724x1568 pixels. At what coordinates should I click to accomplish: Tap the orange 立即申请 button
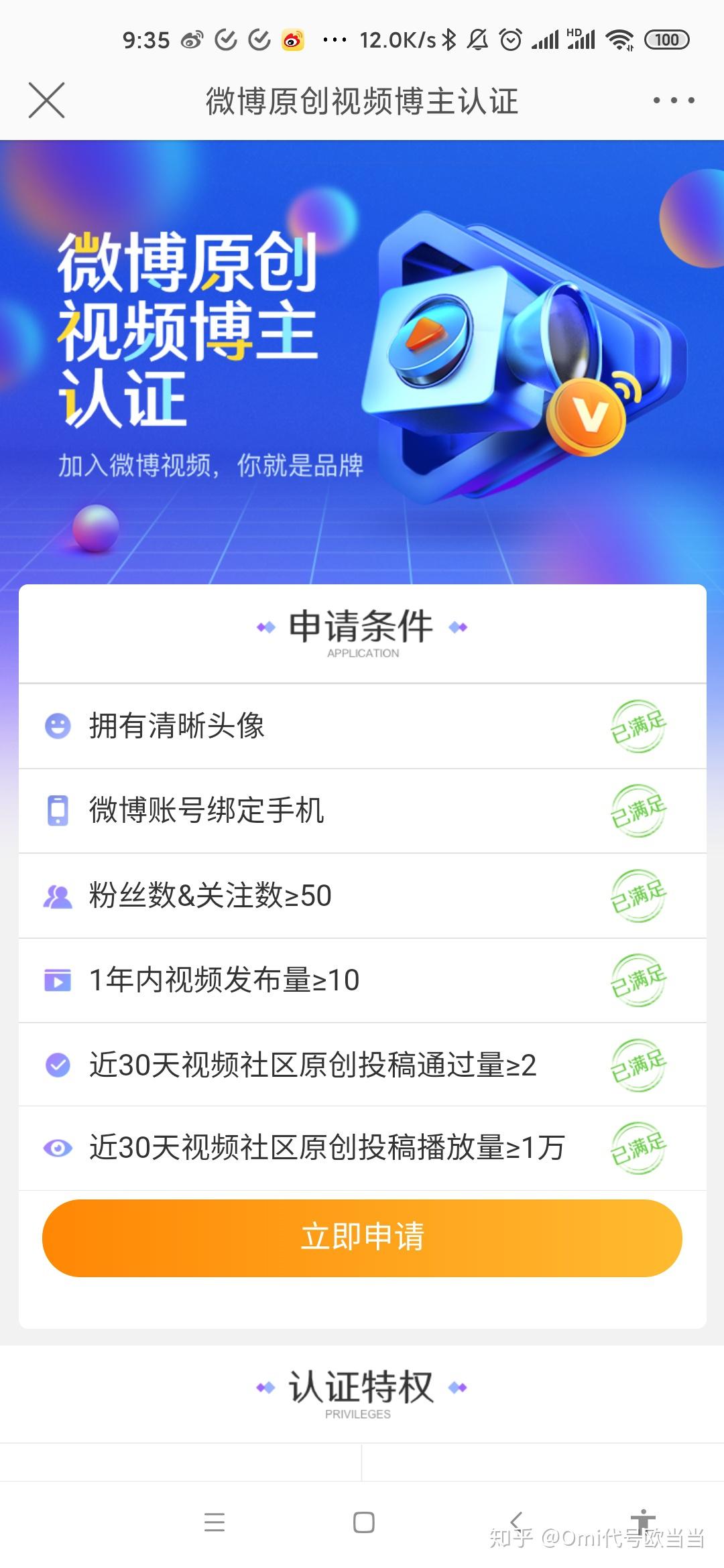click(x=362, y=1237)
